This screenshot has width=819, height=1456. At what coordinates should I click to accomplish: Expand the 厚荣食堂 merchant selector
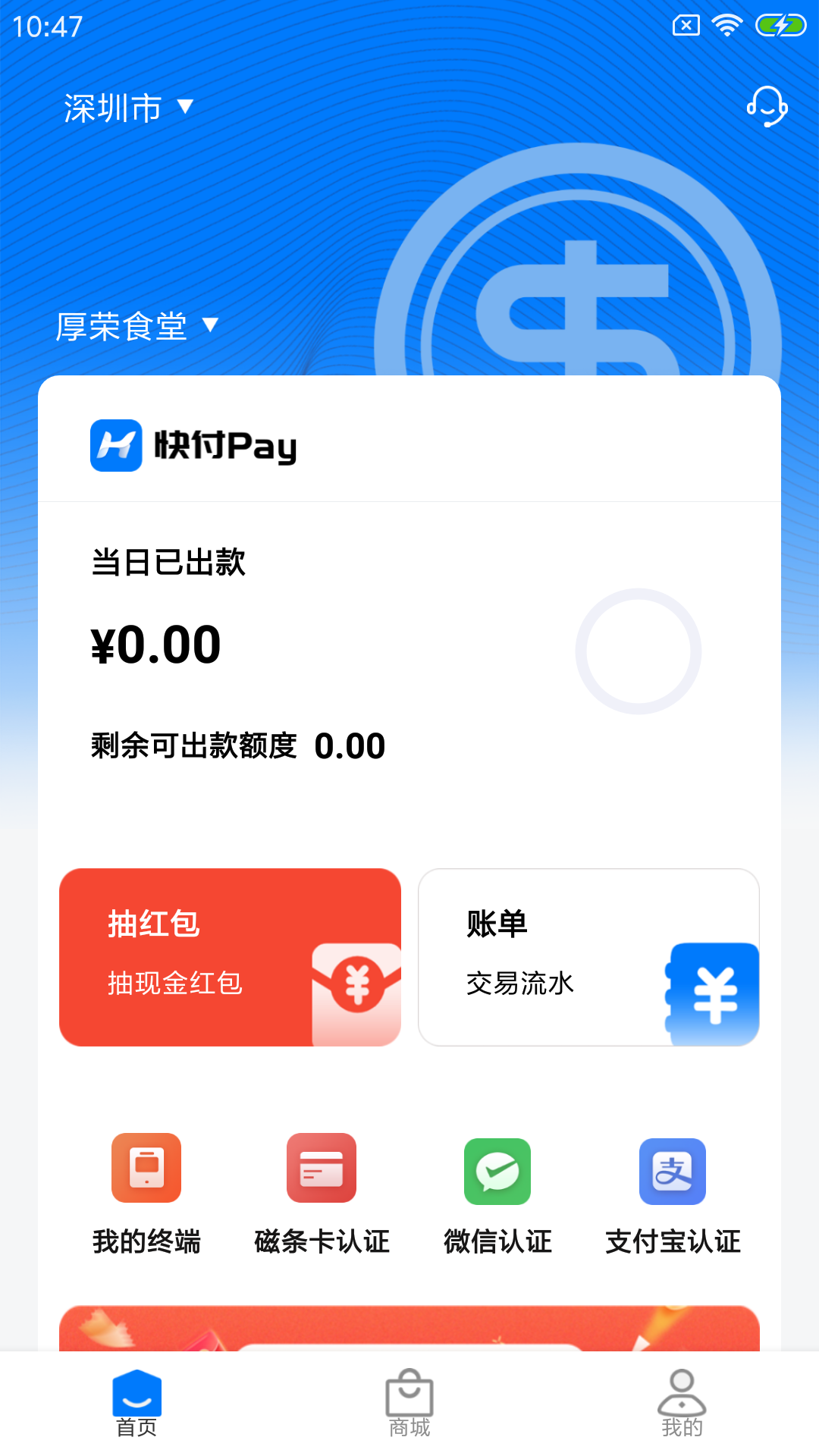(136, 327)
